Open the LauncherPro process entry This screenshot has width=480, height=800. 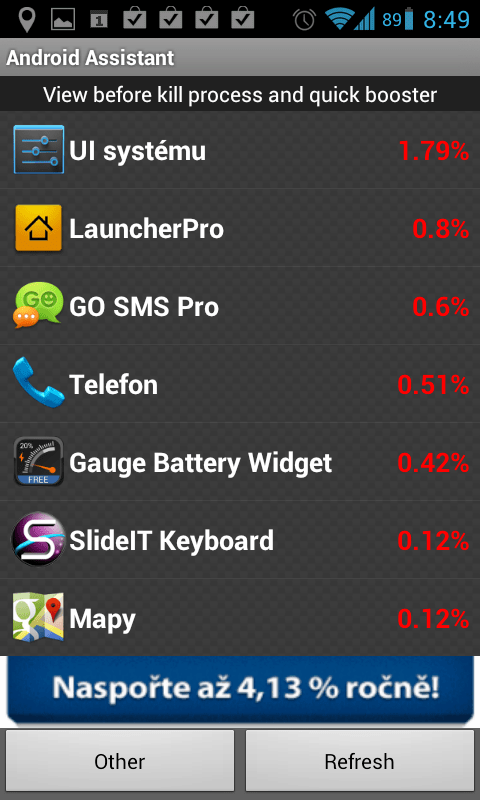[240, 228]
